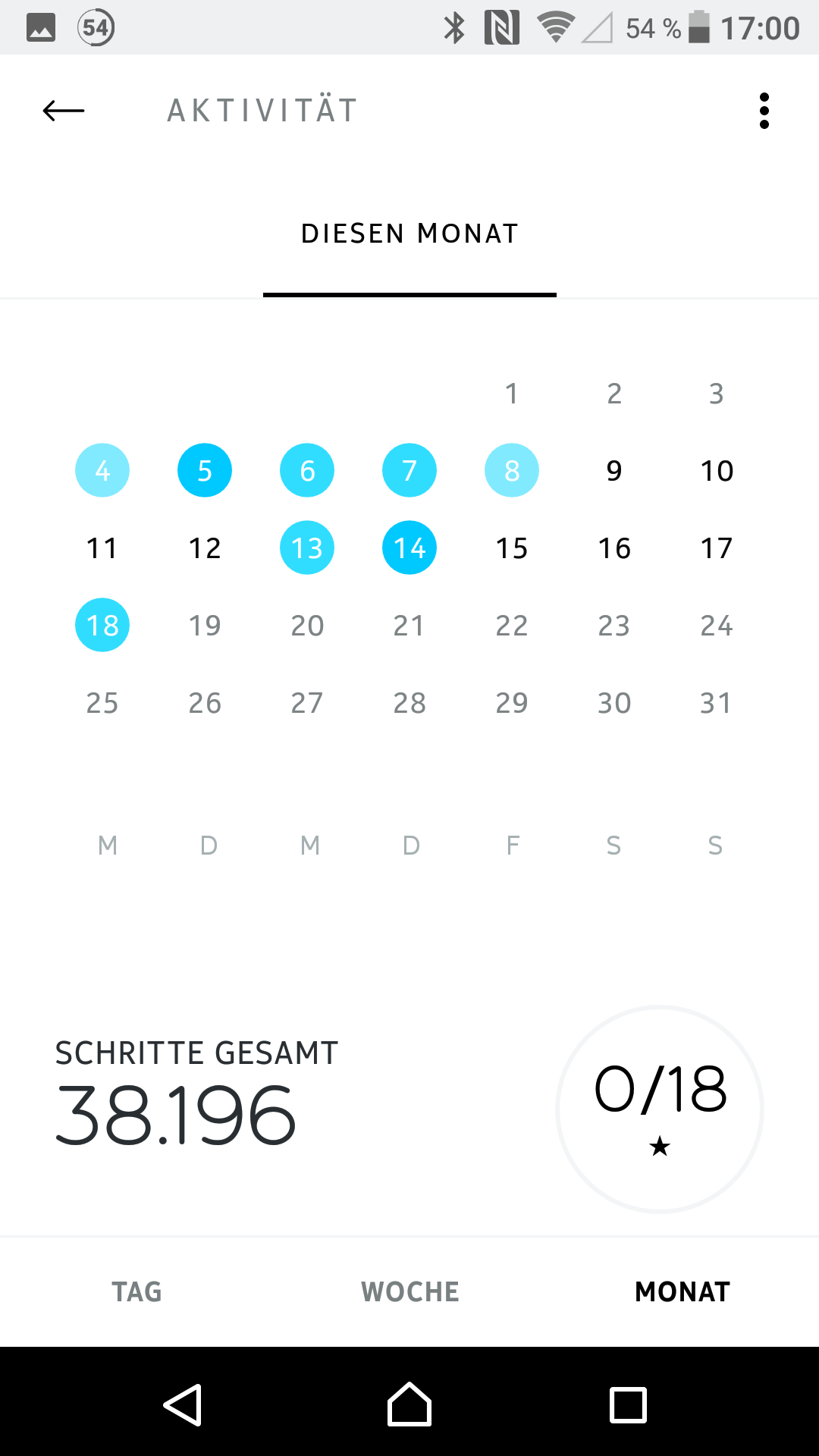Go to the Android home screen

(x=409, y=1404)
